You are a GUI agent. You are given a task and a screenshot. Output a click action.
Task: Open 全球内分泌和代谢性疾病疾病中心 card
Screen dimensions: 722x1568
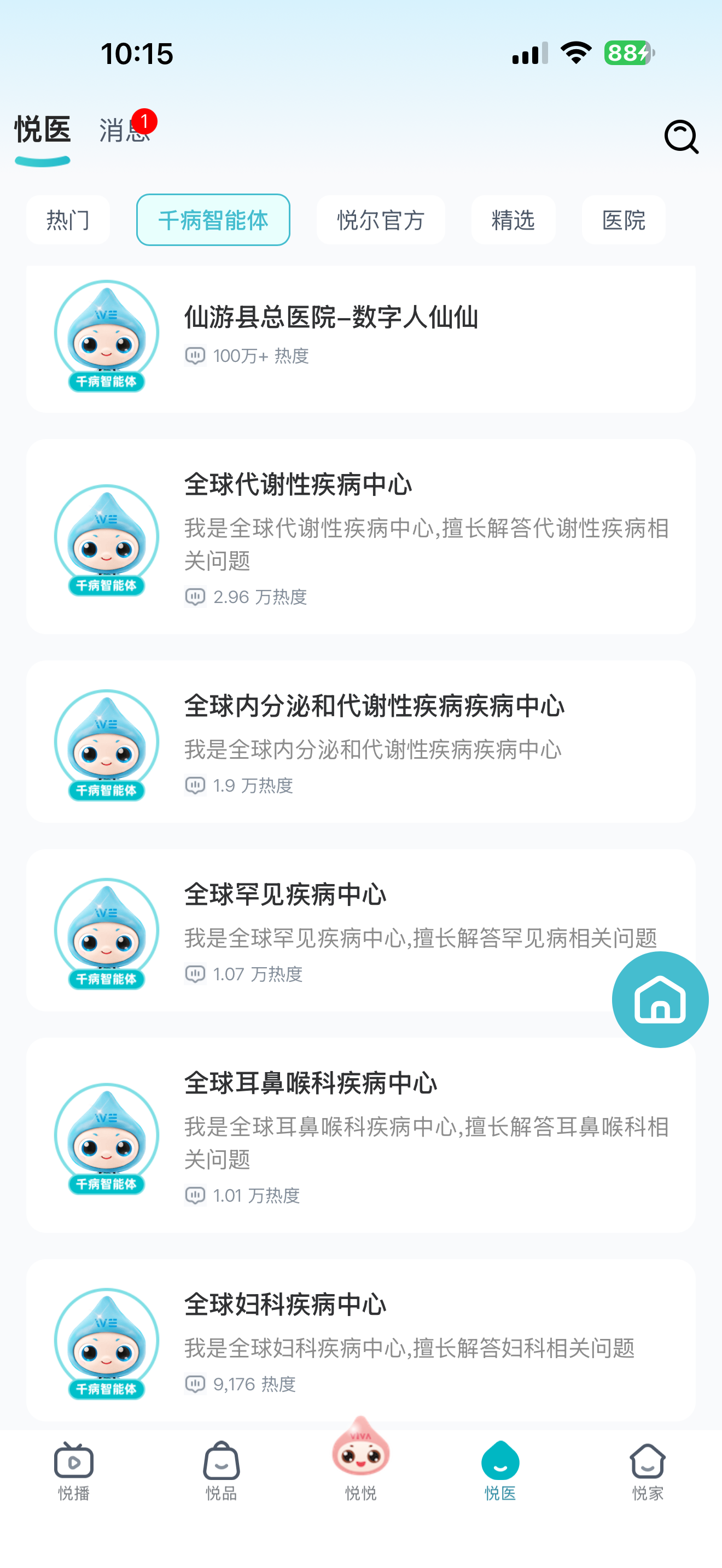(x=360, y=741)
